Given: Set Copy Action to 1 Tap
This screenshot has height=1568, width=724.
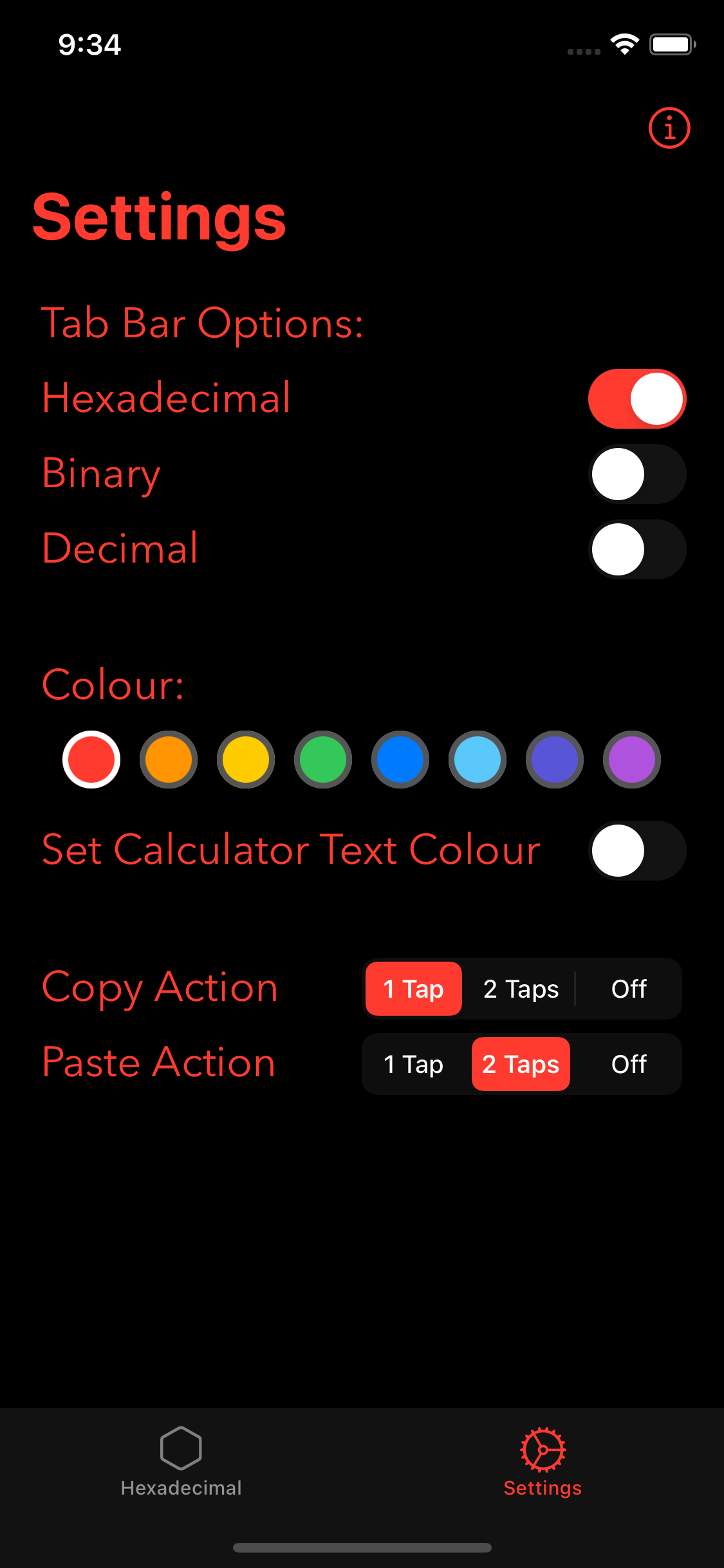Looking at the screenshot, I should 414,989.
